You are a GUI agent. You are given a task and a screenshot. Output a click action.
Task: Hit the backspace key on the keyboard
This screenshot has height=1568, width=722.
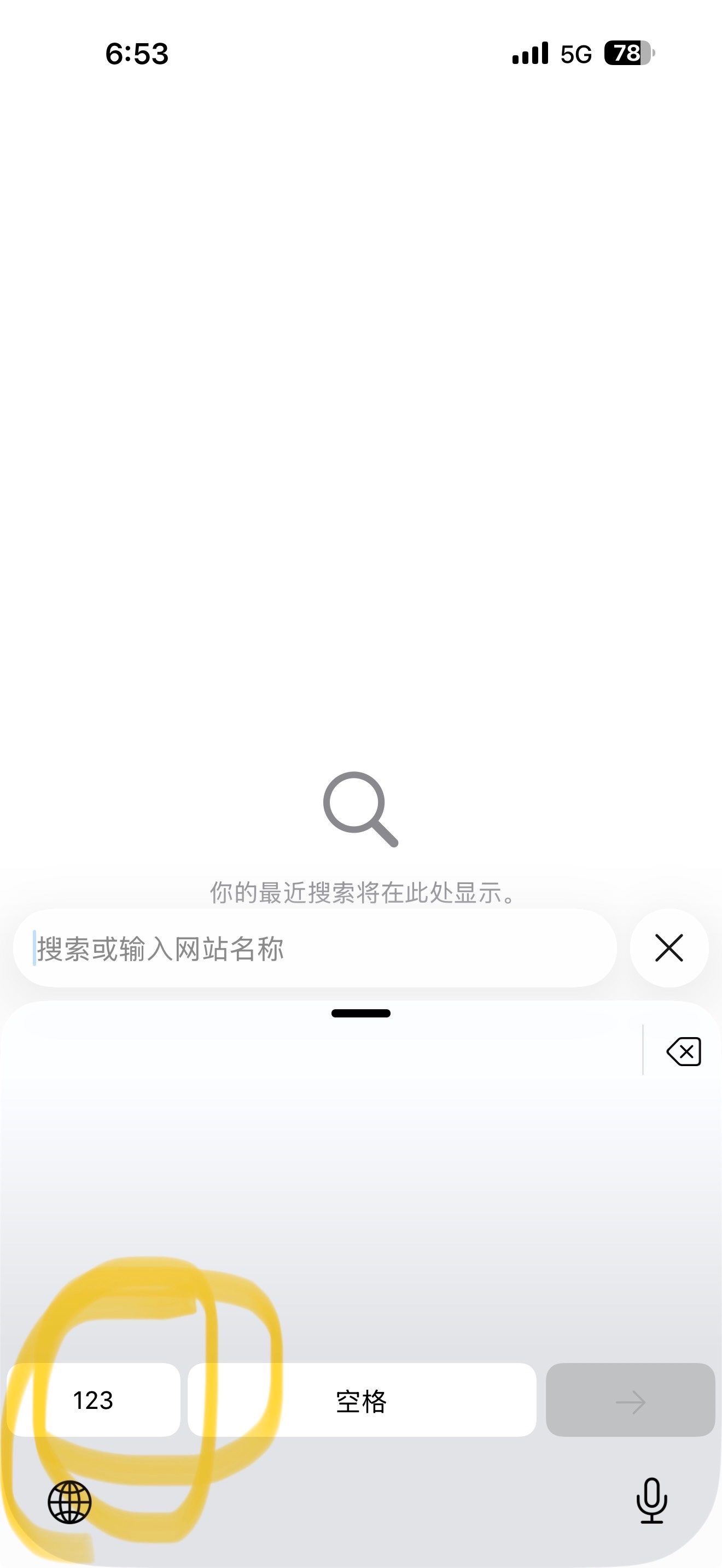pyautogui.click(x=684, y=1052)
